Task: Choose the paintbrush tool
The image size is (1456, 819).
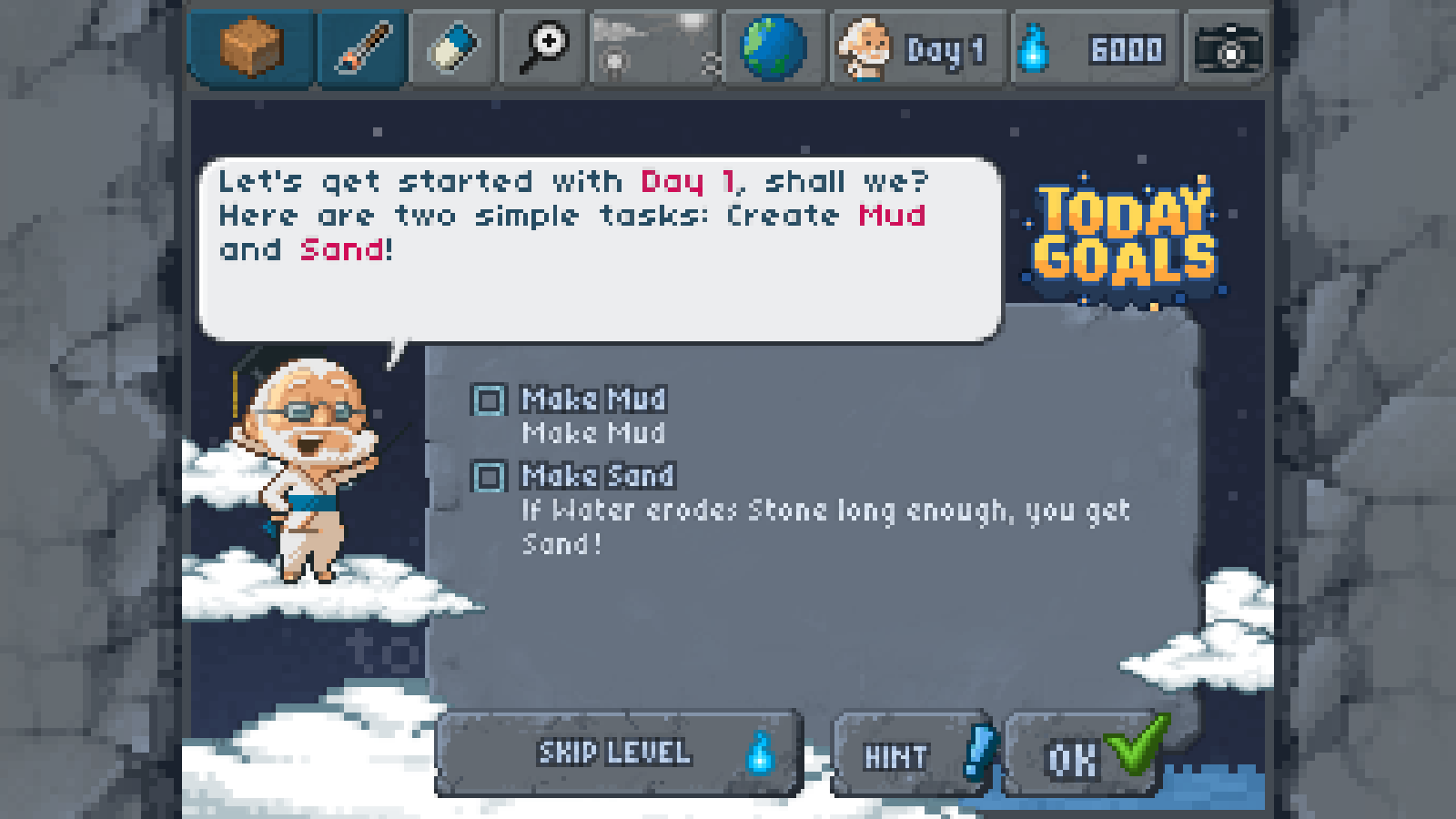Action: click(x=362, y=48)
